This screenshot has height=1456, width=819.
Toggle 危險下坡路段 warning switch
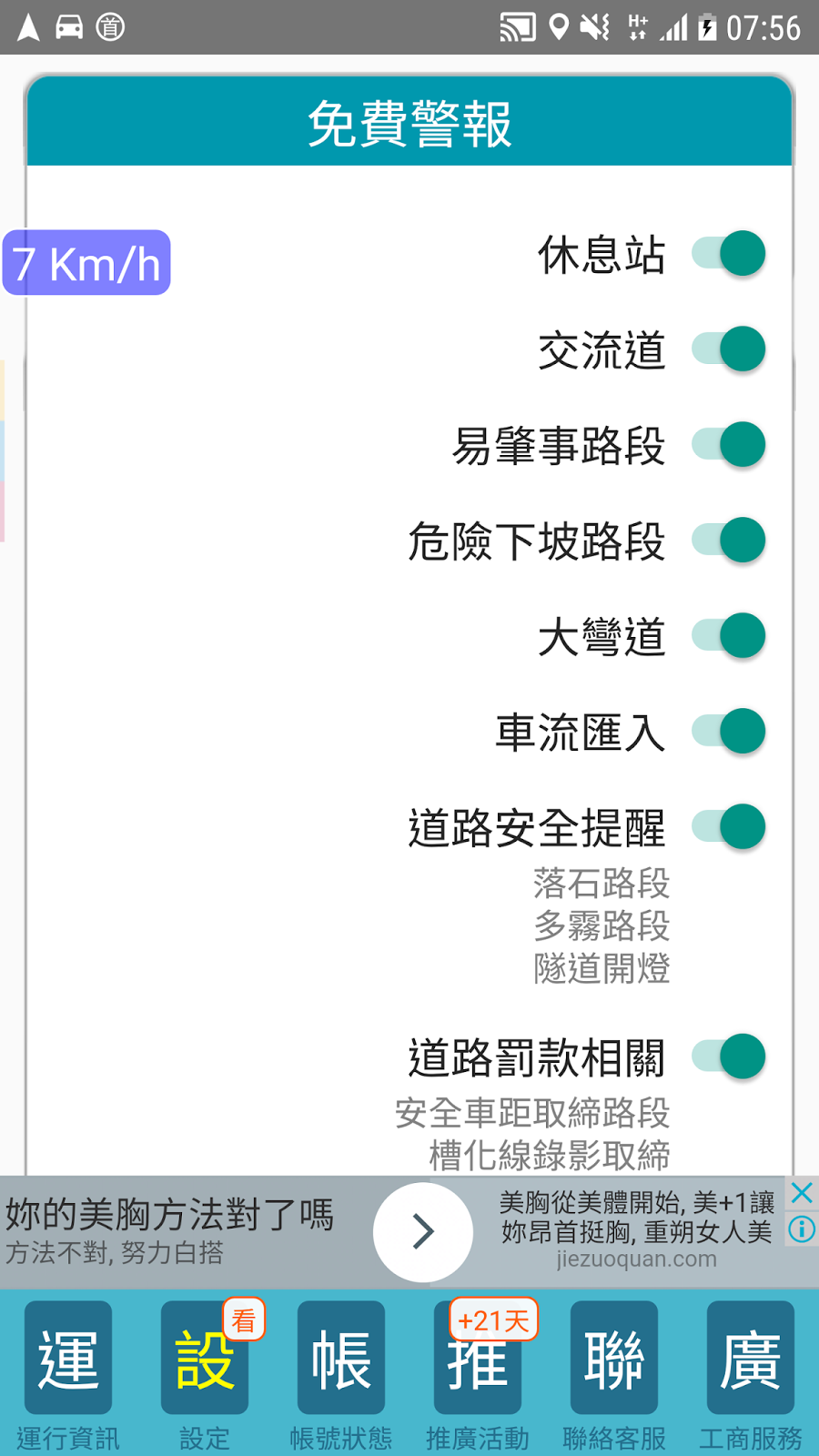click(728, 541)
